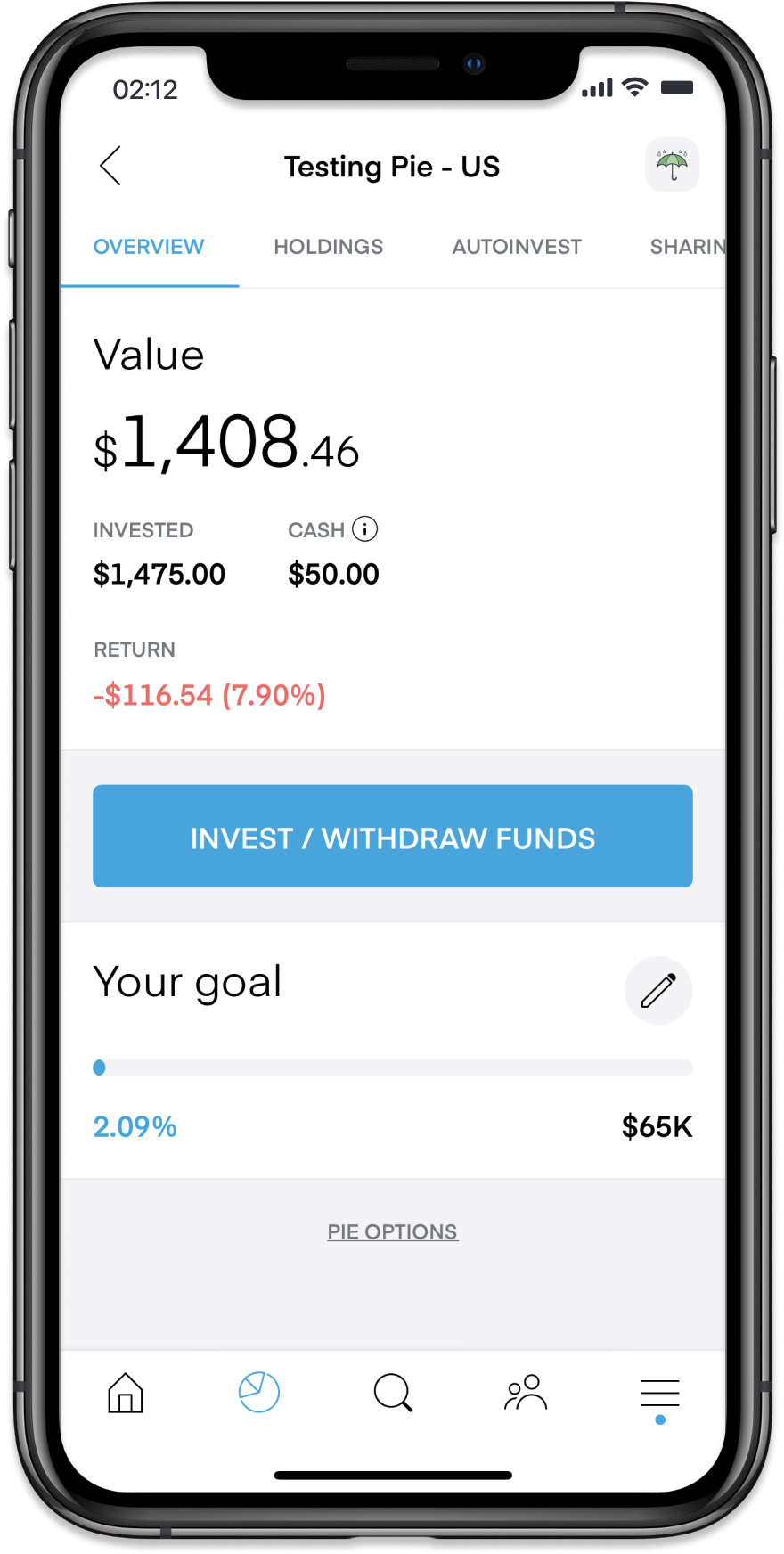This screenshot has width=784, height=1554.
Task: Open the umbrella pie icon
Action: (x=672, y=165)
